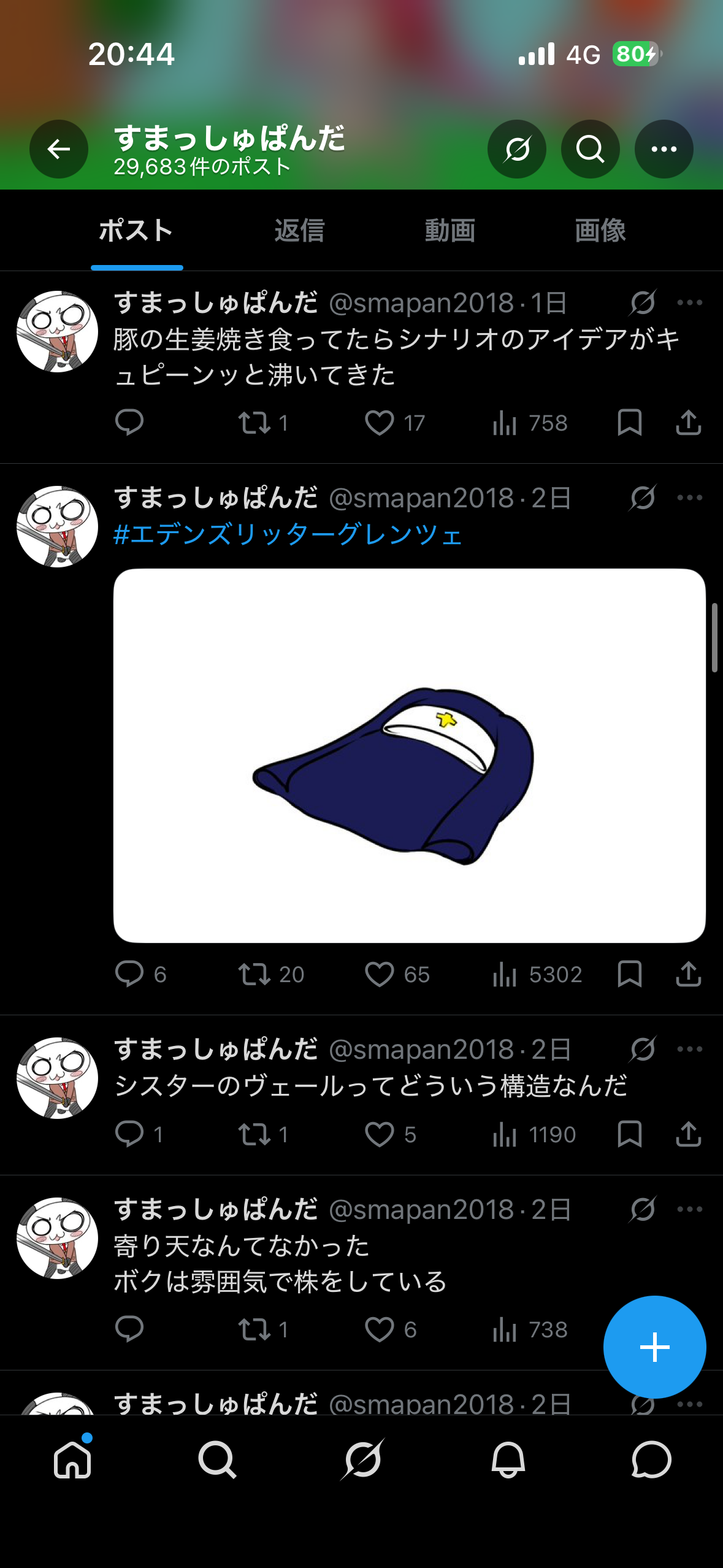
Task: Open the Grok icon in profile header
Action: pyautogui.click(x=516, y=149)
